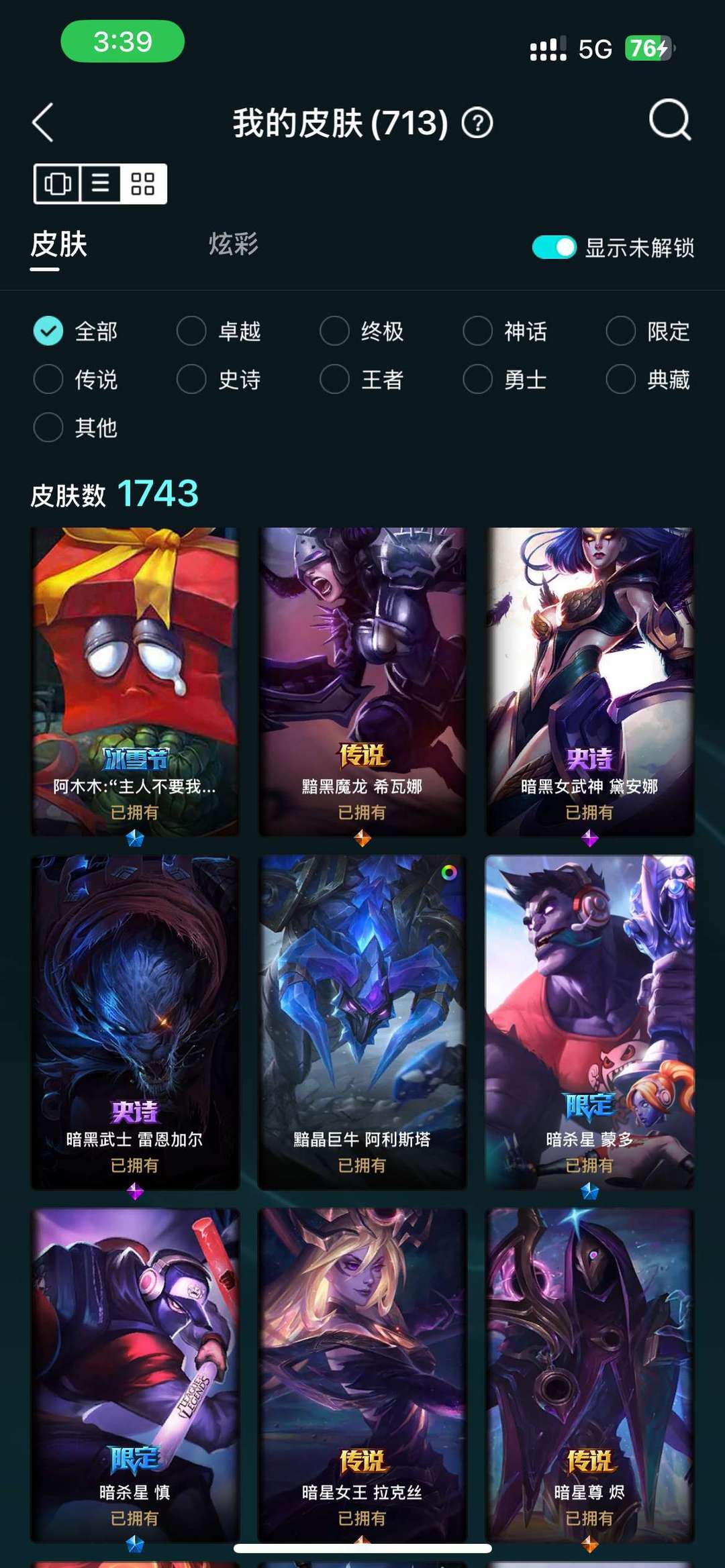Filter skins by 神话

(505, 331)
